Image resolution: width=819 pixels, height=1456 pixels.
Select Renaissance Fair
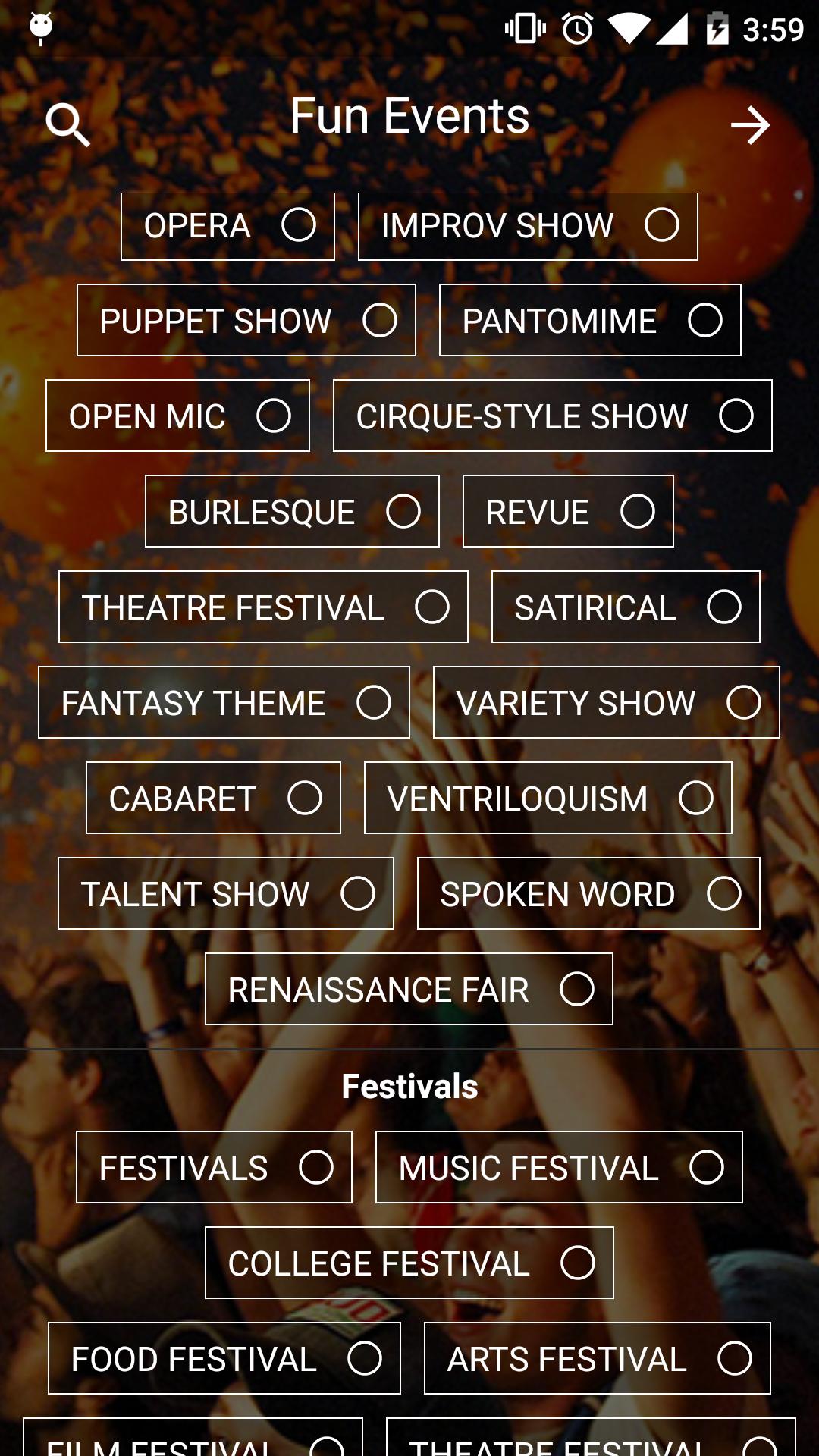click(409, 990)
